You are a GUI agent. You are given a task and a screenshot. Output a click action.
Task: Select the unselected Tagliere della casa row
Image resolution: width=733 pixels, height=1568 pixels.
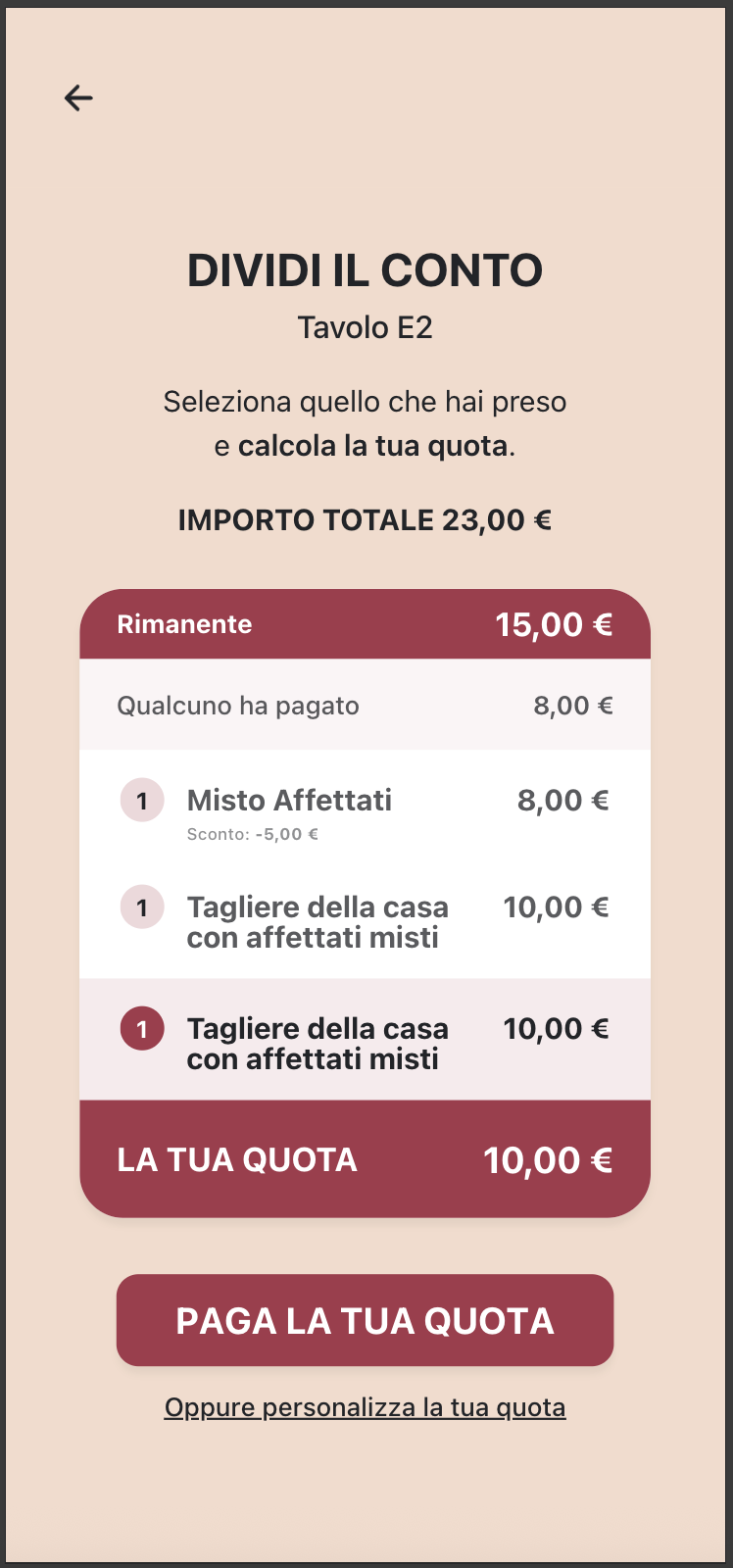pos(365,921)
